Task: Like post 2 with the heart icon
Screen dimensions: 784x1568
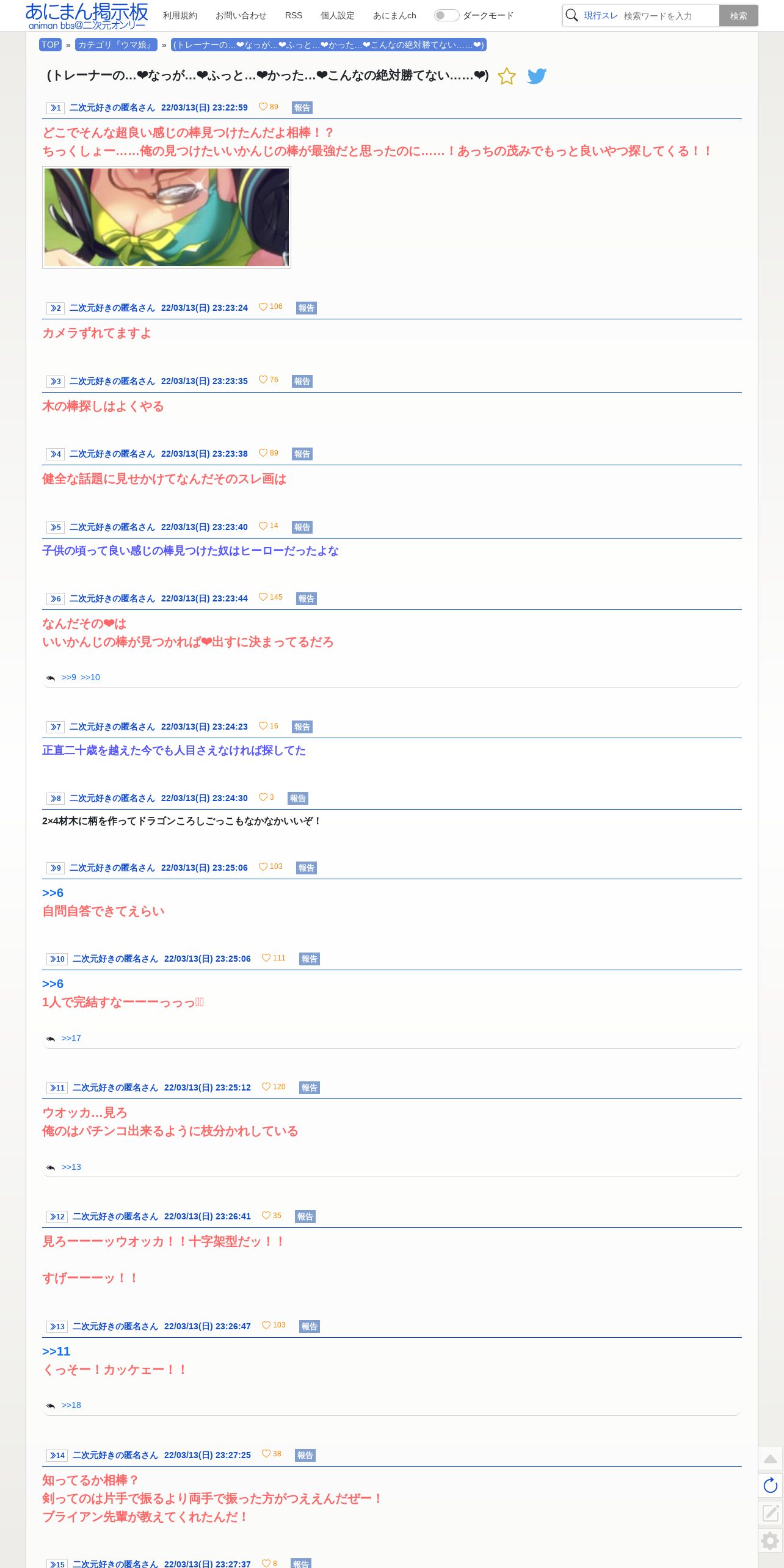Action: point(263,307)
